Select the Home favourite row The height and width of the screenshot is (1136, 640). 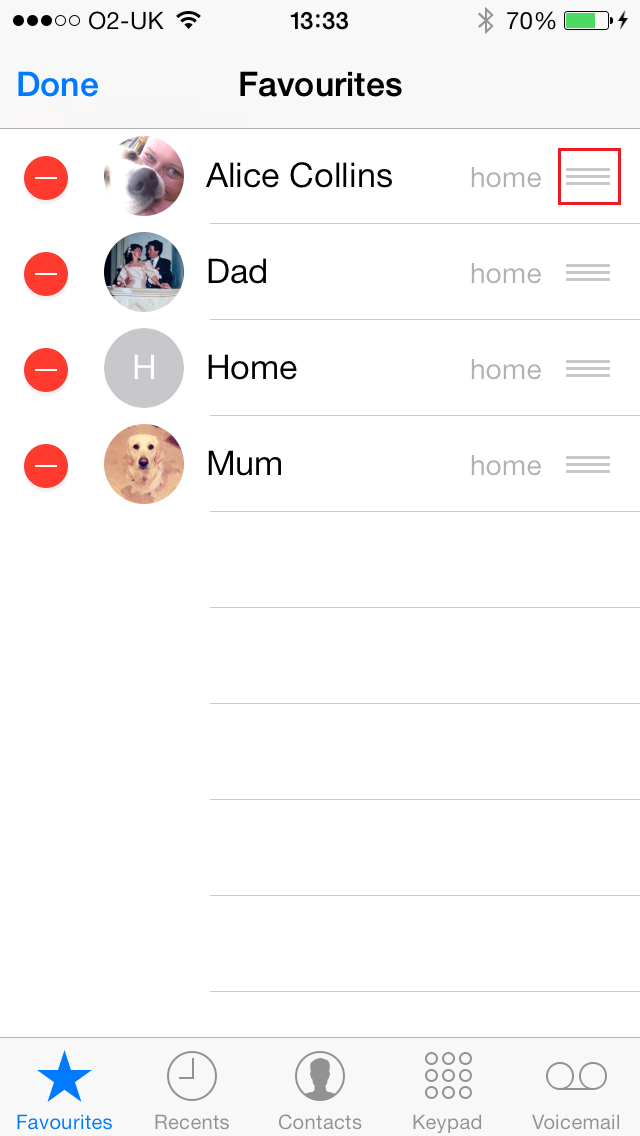point(320,368)
